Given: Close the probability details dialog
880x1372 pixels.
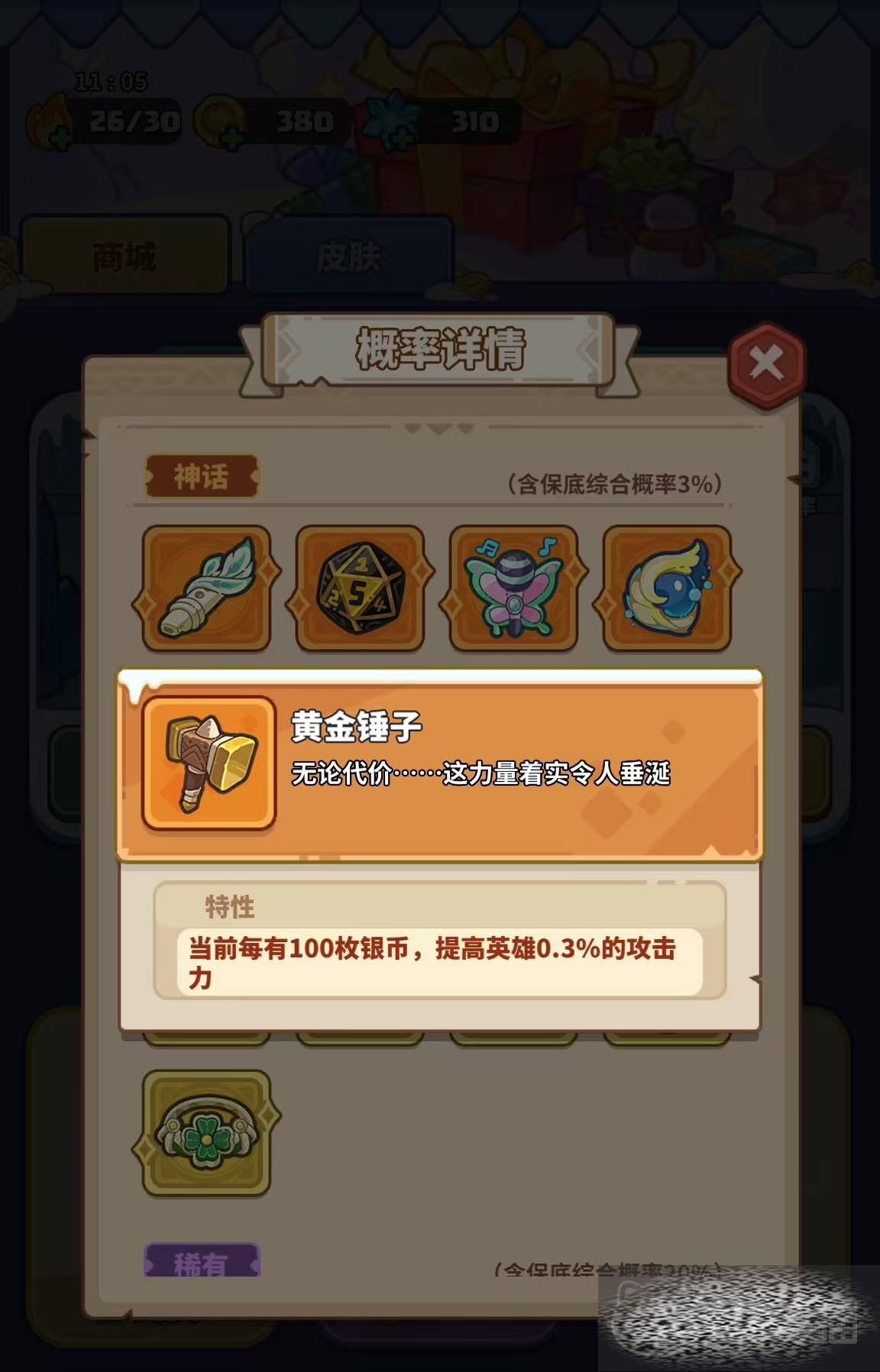Looking at the screenshot, I should (766, 363).
